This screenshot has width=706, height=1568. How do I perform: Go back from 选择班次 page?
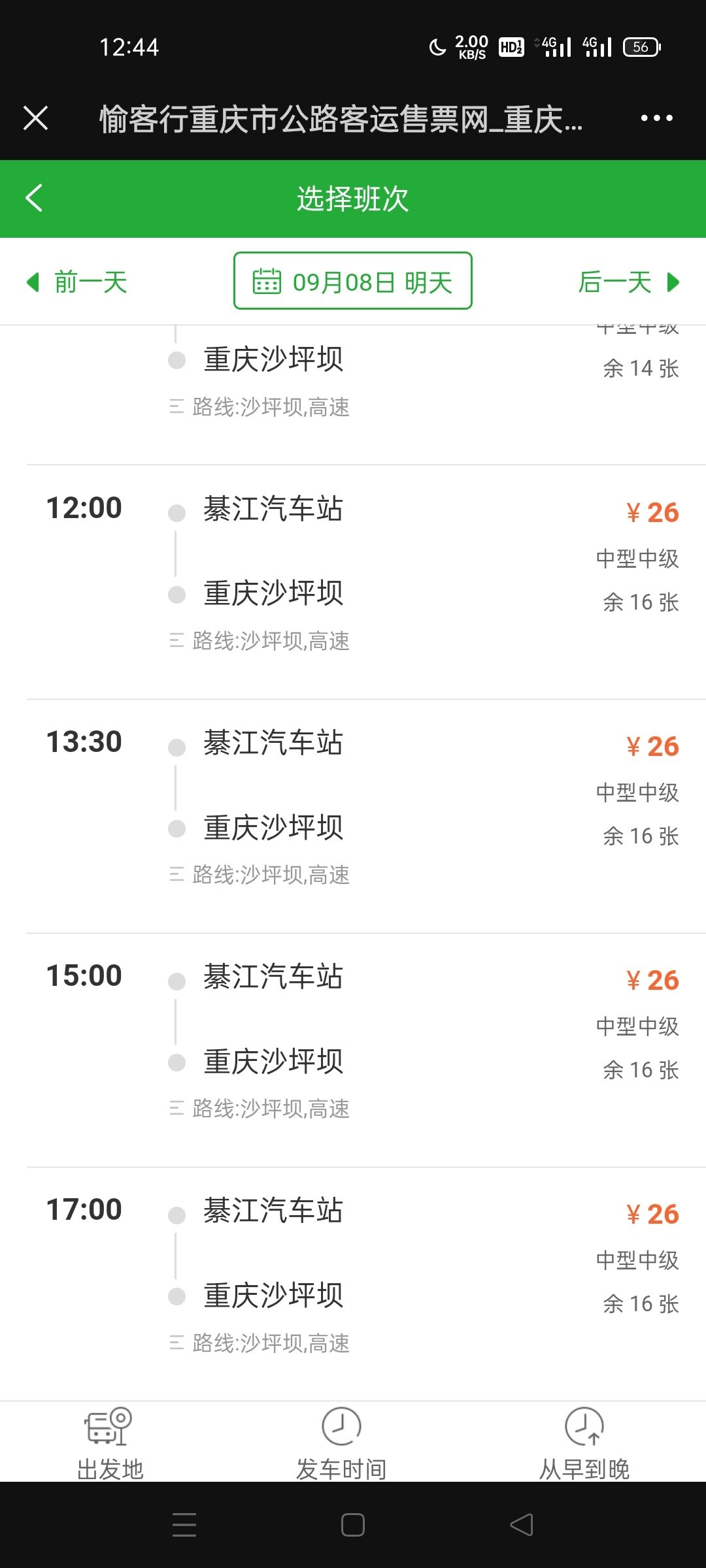tap(34, 198)
